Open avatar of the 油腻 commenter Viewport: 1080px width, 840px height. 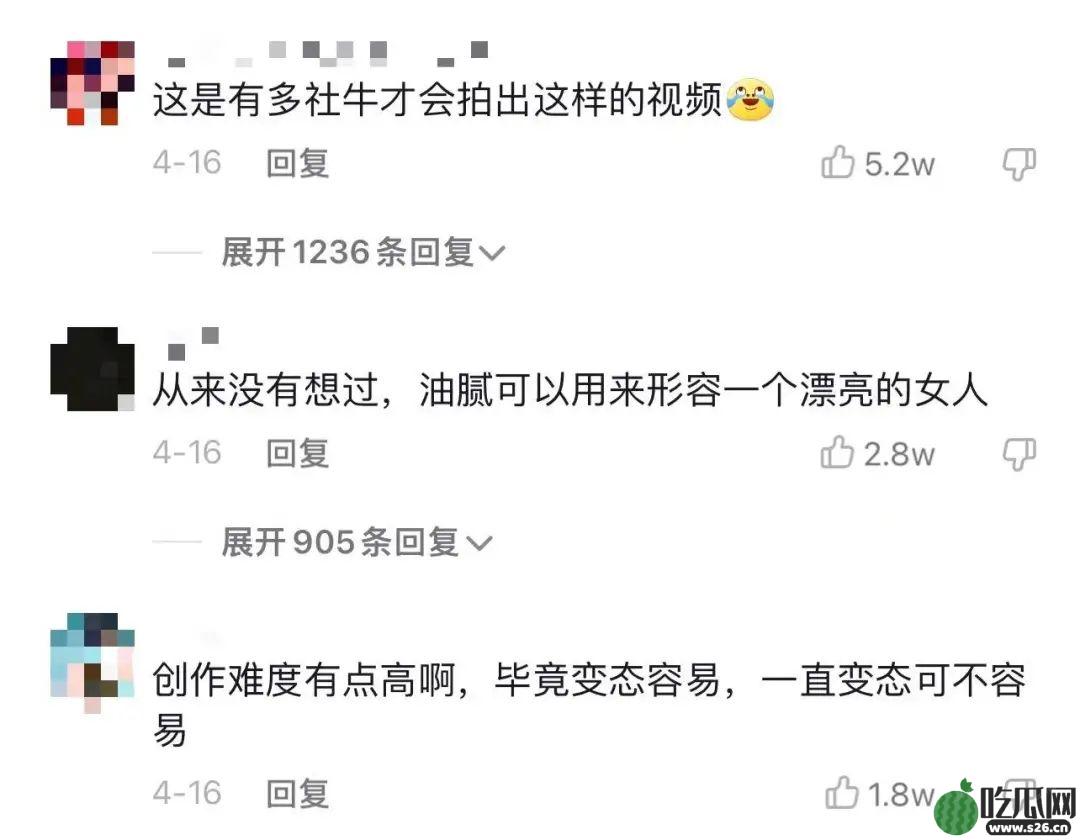pos(92,369)
